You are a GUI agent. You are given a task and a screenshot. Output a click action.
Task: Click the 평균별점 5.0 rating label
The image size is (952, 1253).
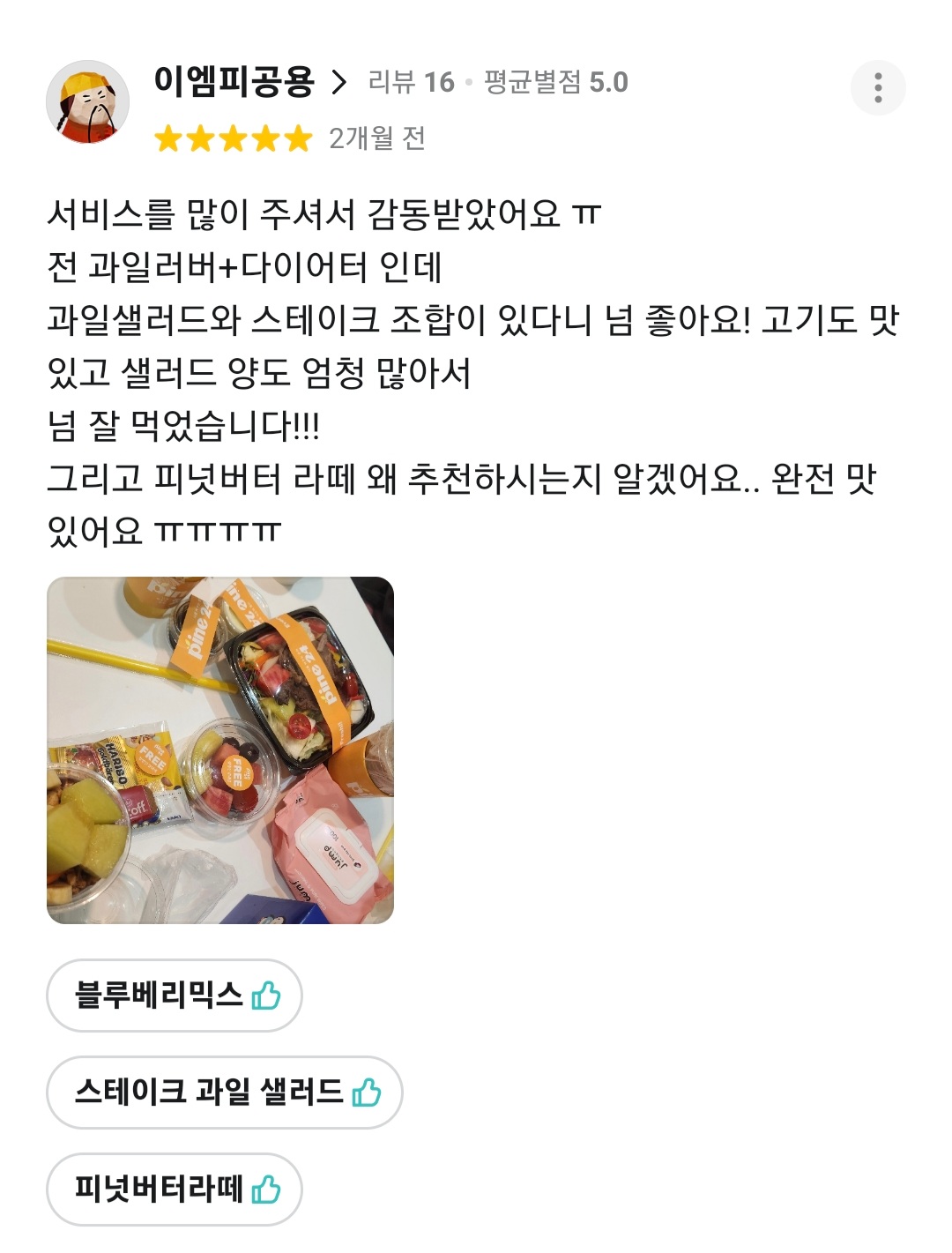coord(557,81)
